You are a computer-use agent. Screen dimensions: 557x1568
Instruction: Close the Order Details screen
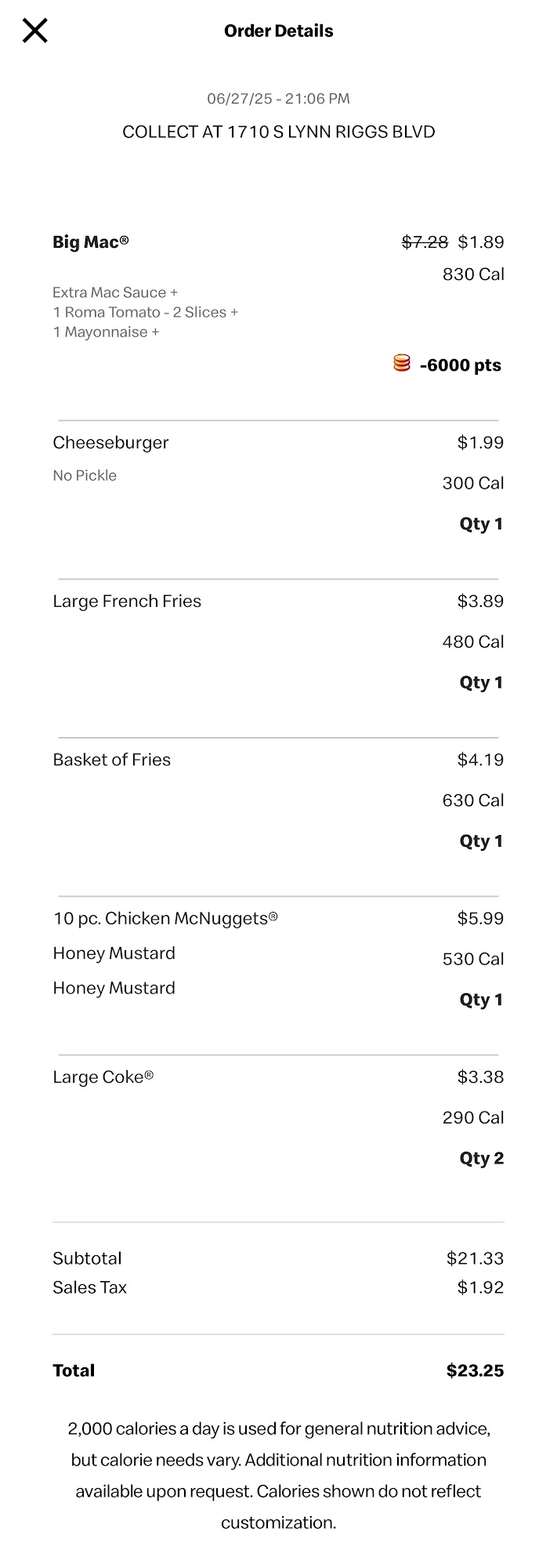35,31
